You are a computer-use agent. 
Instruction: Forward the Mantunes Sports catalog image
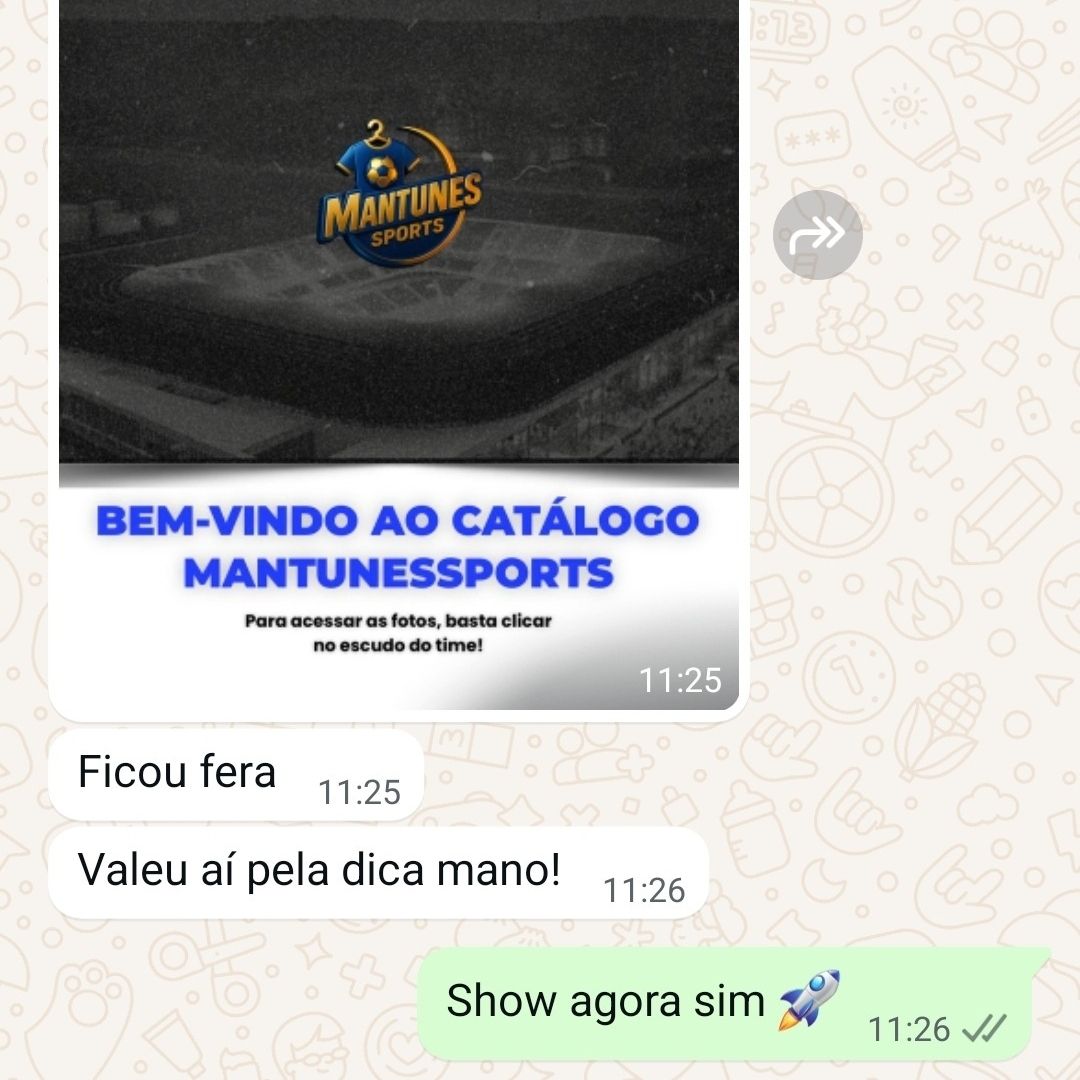(x=817, y=235)
